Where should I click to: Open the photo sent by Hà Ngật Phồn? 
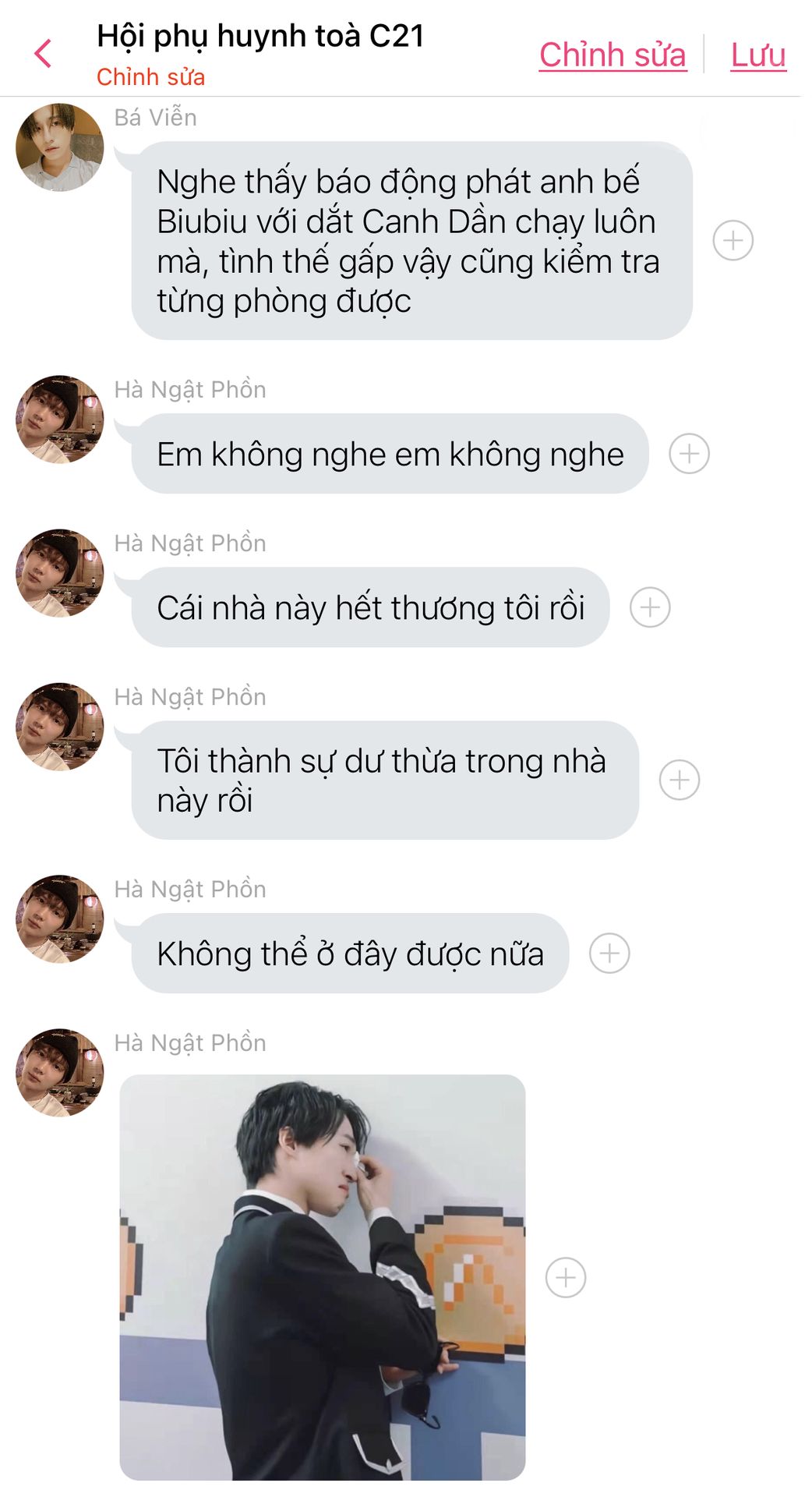322,1276
